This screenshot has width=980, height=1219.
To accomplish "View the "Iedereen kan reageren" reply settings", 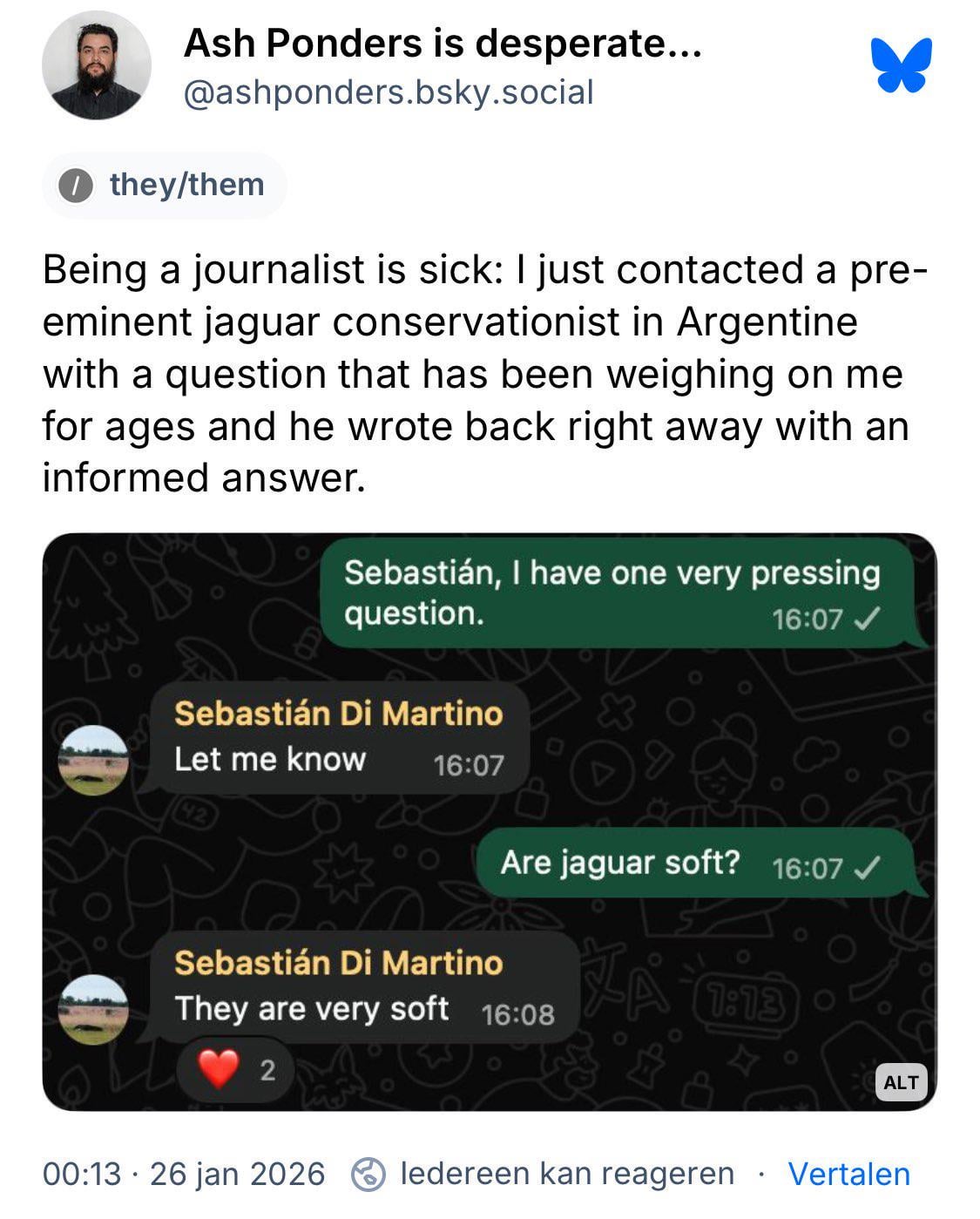I will tap(544, 1174).
